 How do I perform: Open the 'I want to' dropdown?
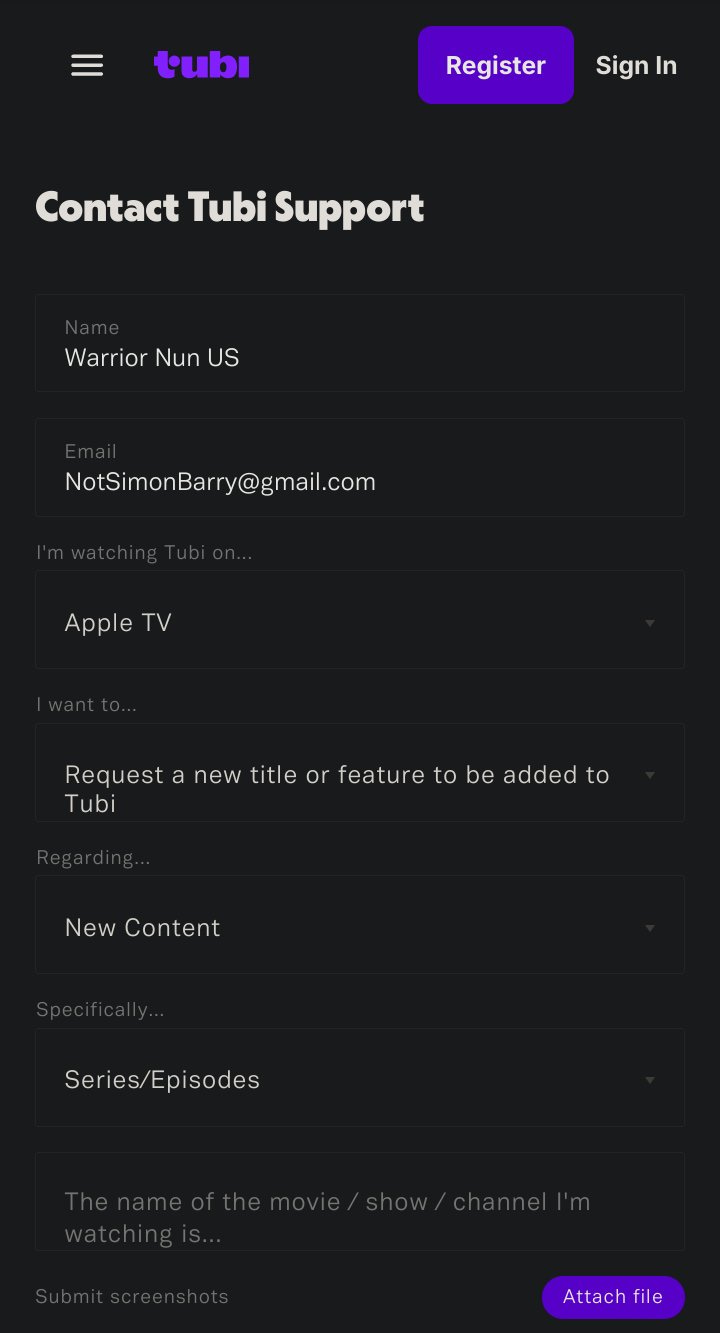click(360, 773)
